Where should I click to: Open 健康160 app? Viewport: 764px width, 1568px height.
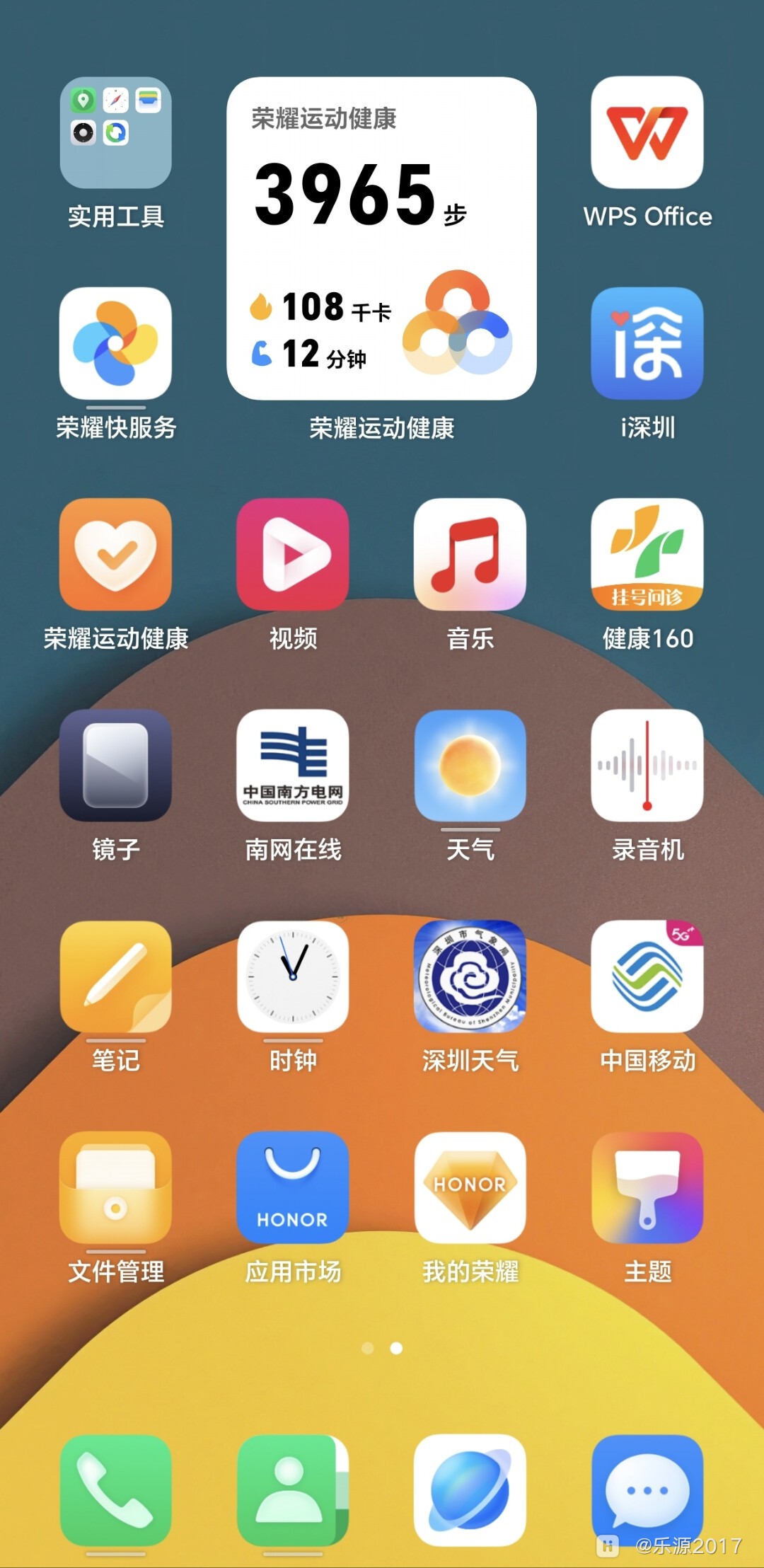(647, 554)
